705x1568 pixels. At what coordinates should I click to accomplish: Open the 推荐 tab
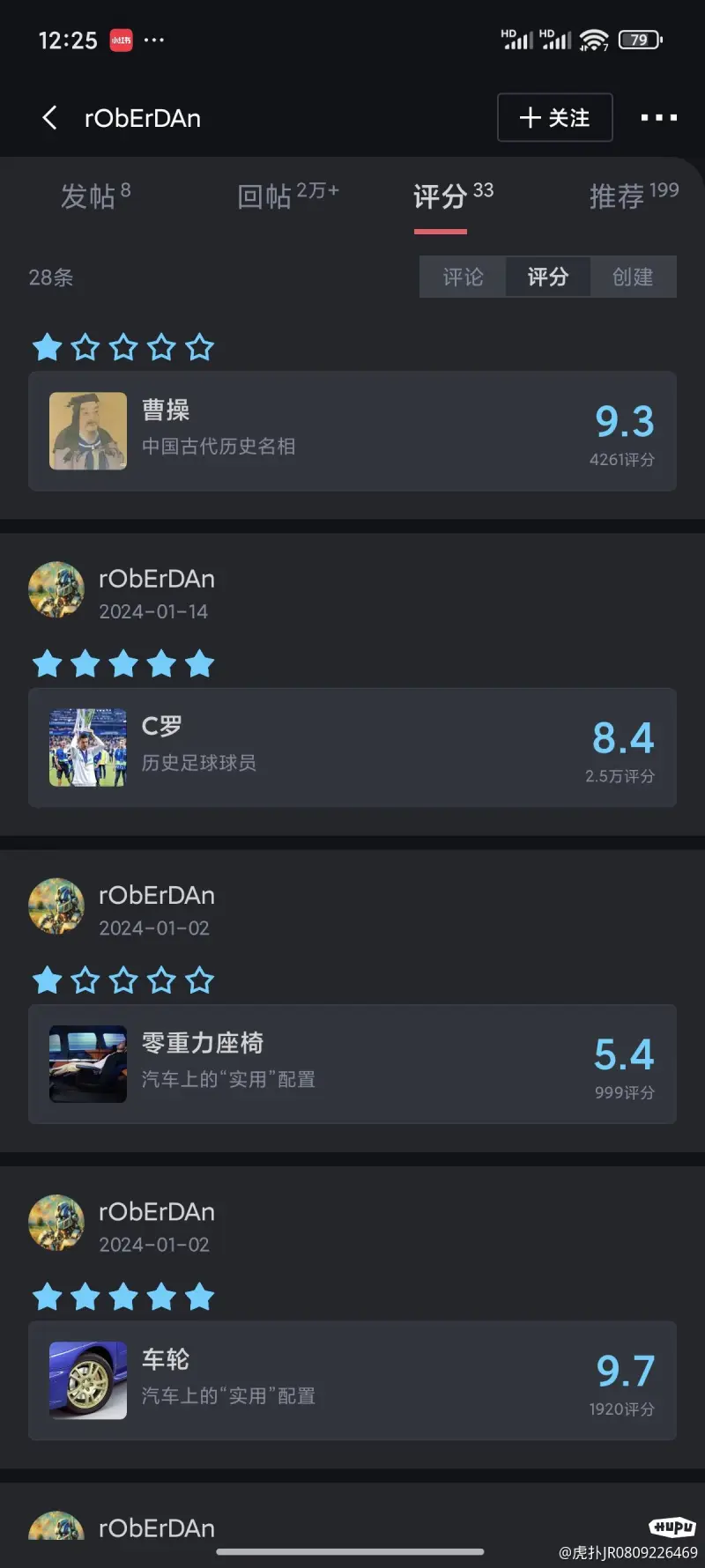(634, 196)
